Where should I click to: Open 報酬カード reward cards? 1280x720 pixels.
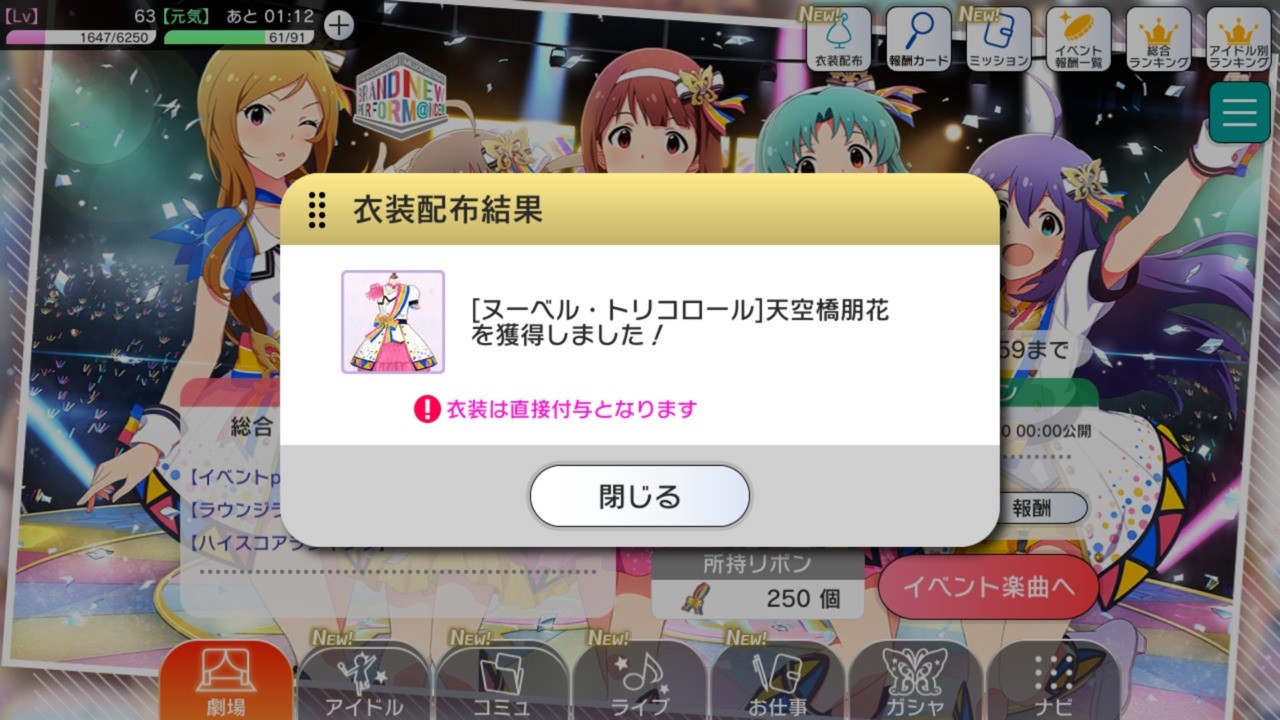pyautogui.click(x=918, y=40)
